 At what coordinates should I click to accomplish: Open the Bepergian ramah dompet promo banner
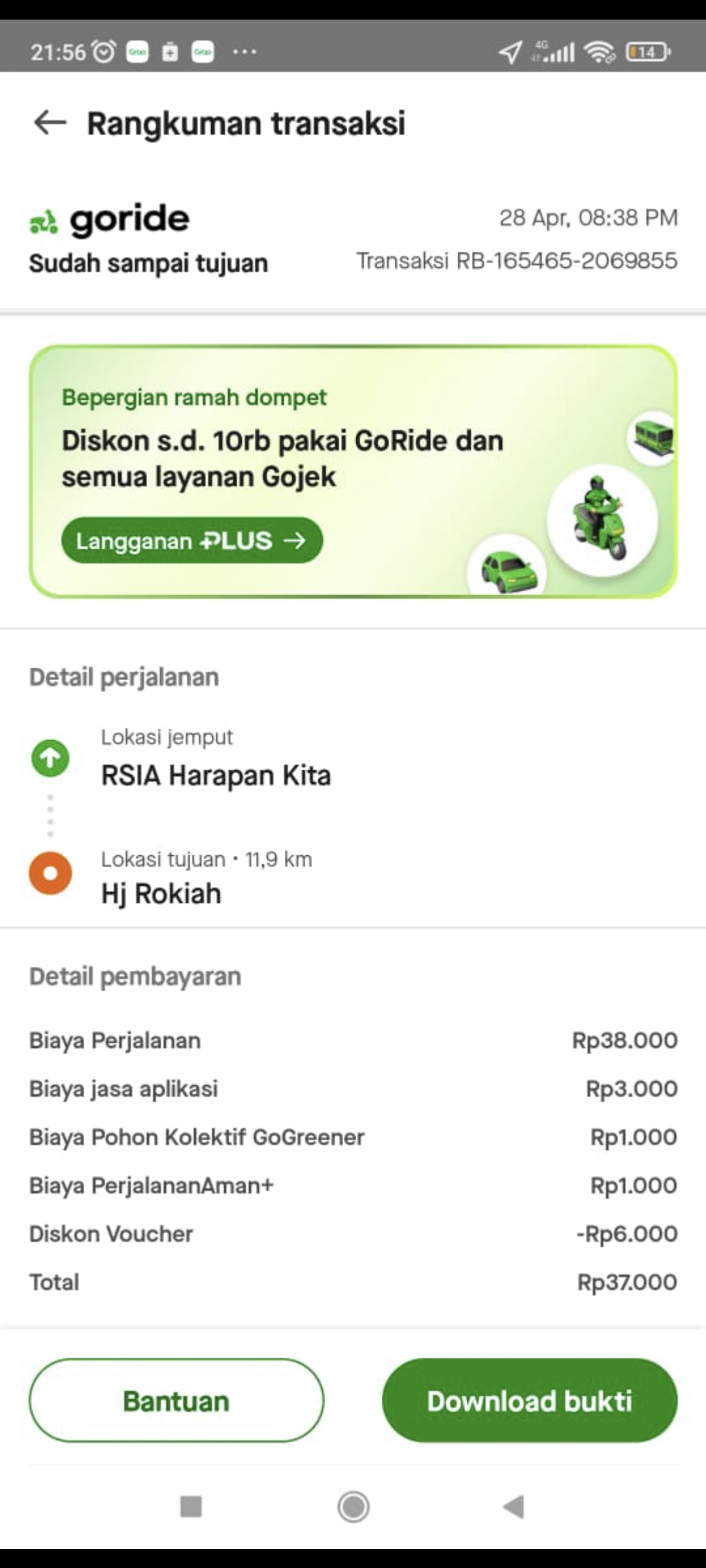point(353,472)
